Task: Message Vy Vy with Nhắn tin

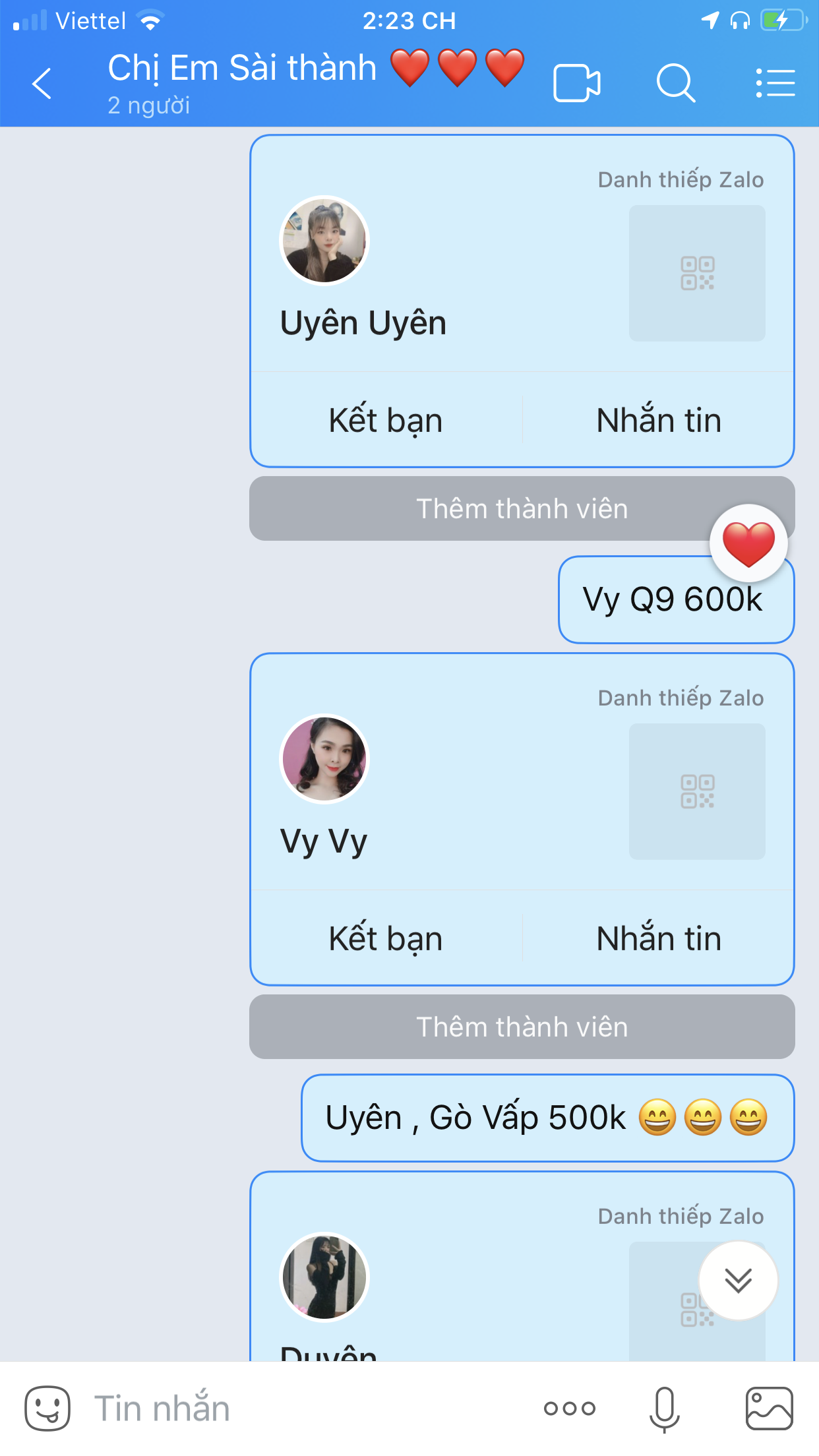Action: (659, 938)
